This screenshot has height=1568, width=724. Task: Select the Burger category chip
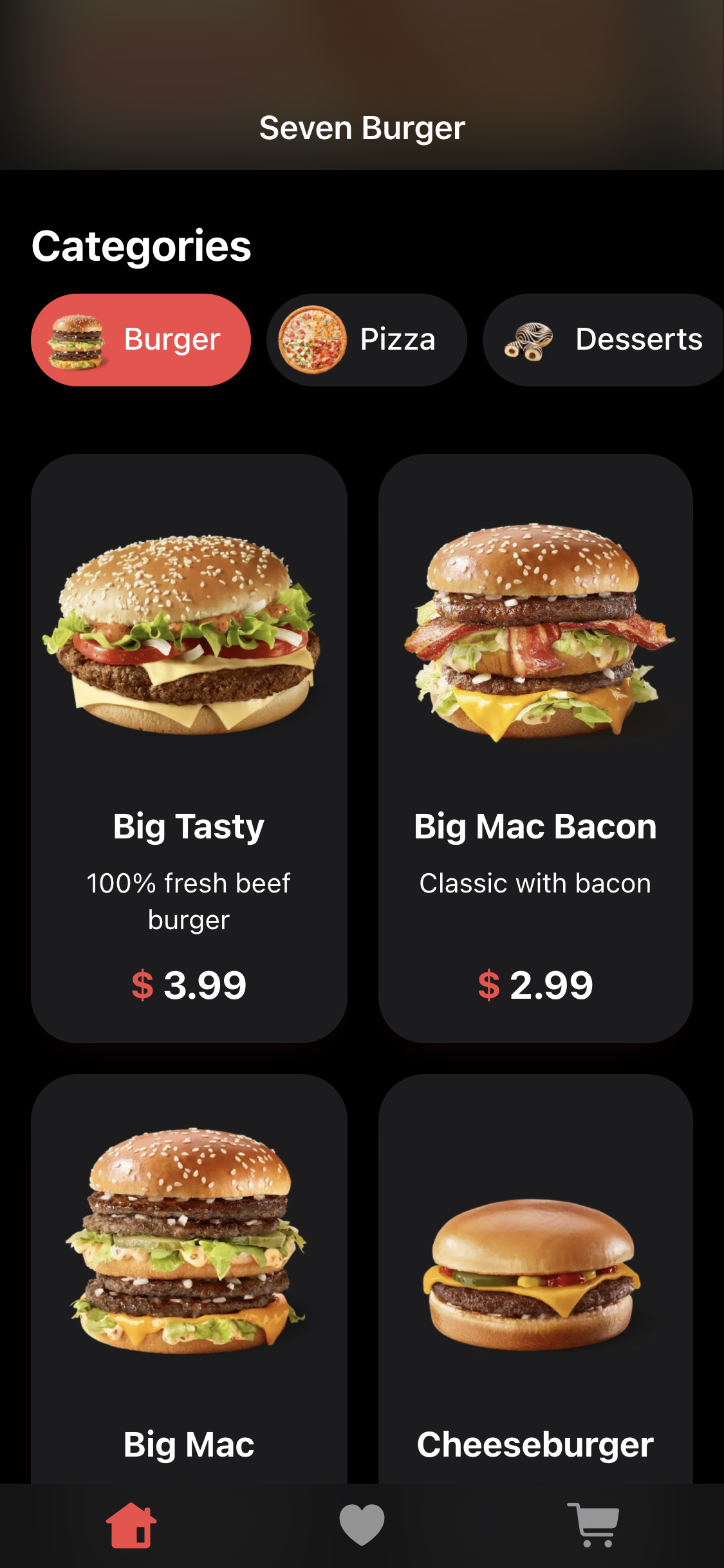pyautogui.click(x=141, y=340)
